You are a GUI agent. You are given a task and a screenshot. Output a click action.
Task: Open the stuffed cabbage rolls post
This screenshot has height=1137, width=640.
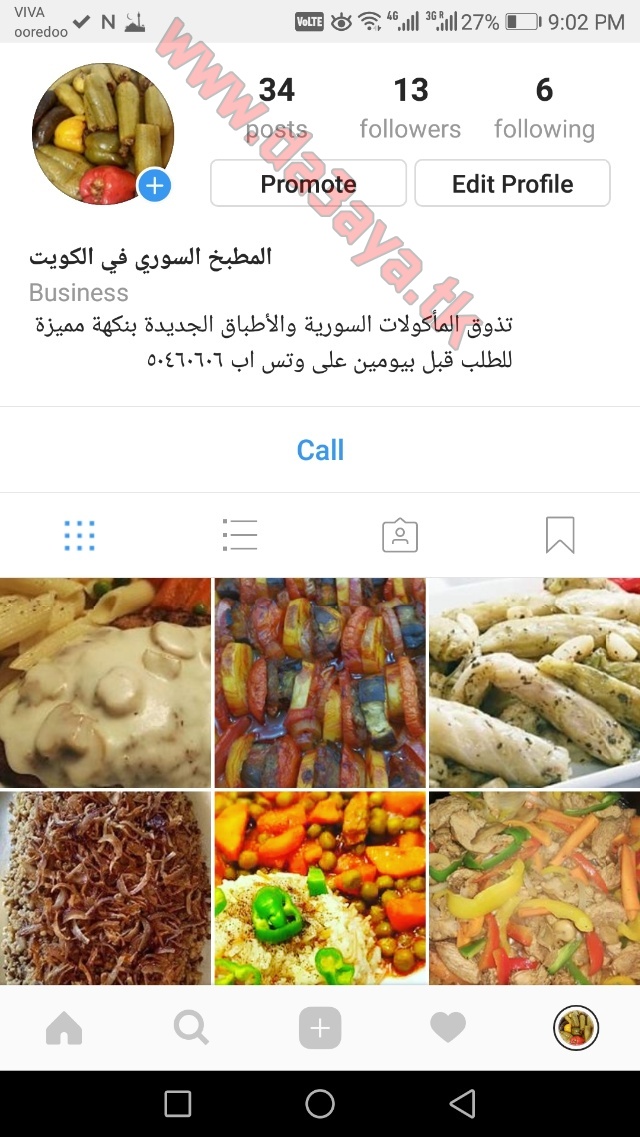[x=535, y=682]
